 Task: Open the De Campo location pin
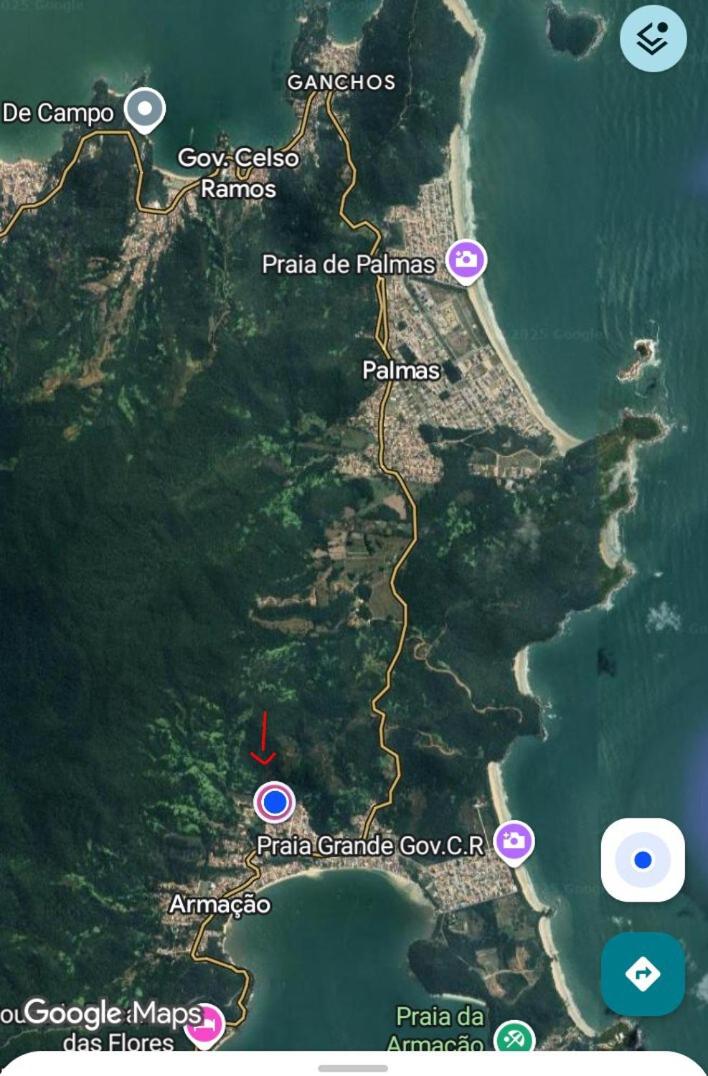click(146, 108)
